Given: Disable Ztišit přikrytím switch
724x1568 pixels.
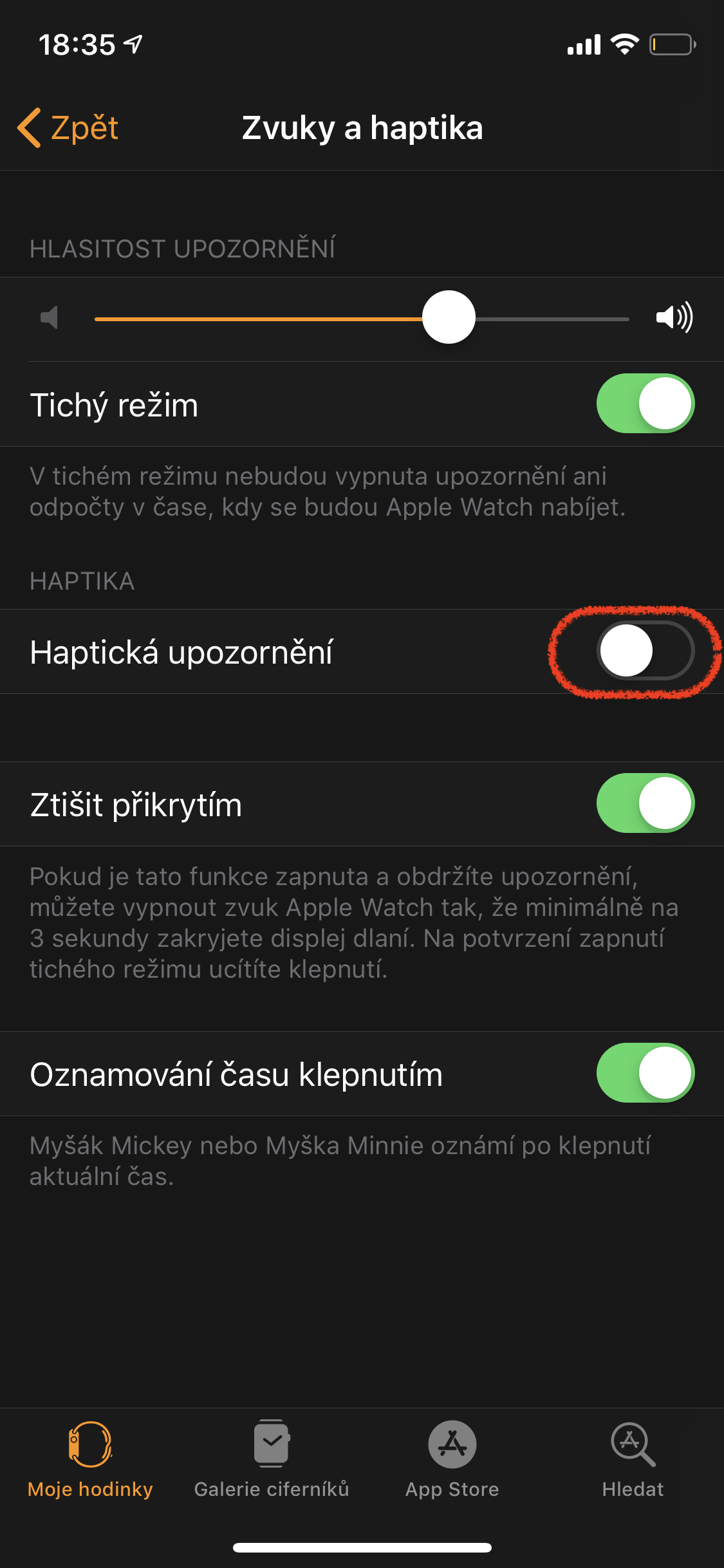Looking at the screenshot, I should pos(645,803).
